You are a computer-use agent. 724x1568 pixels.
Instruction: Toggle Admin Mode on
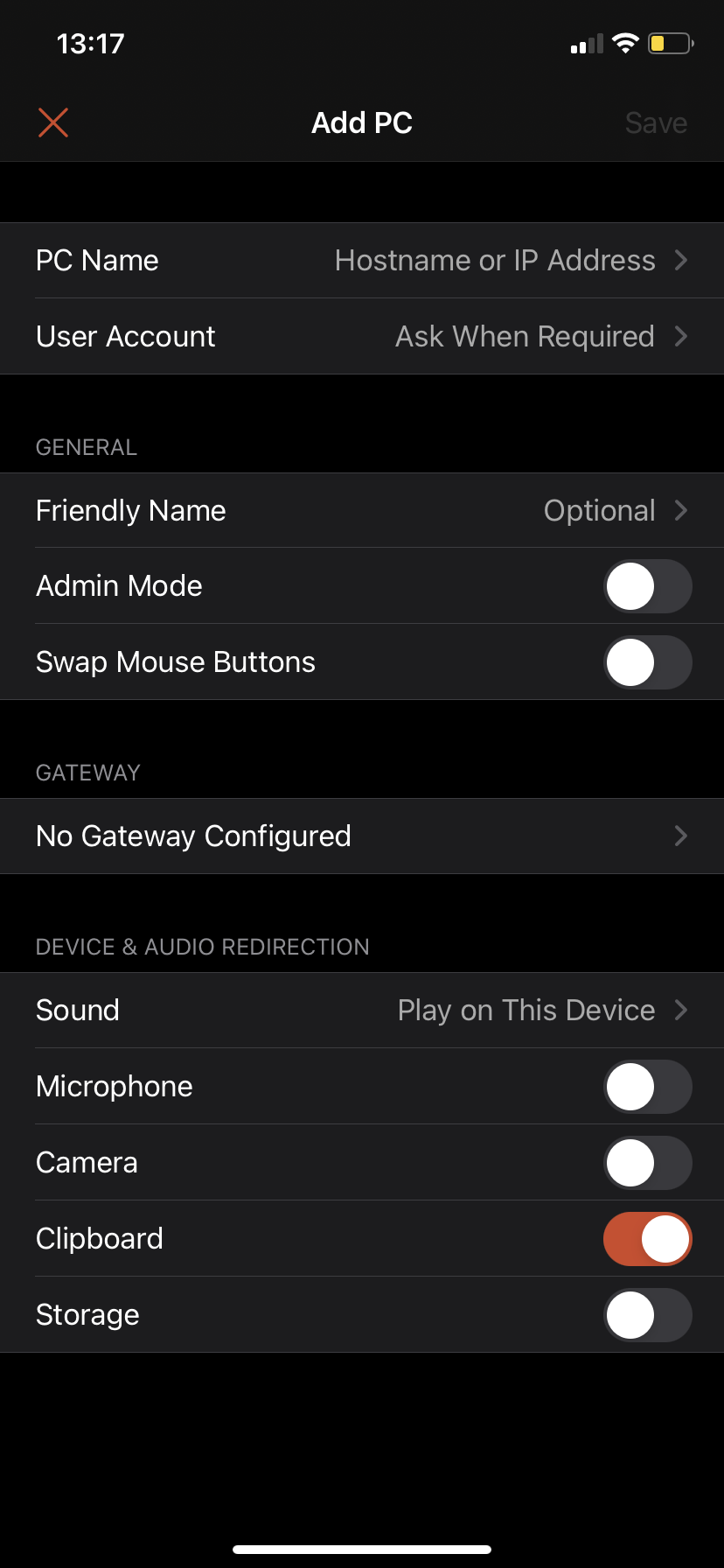(648, 586)
